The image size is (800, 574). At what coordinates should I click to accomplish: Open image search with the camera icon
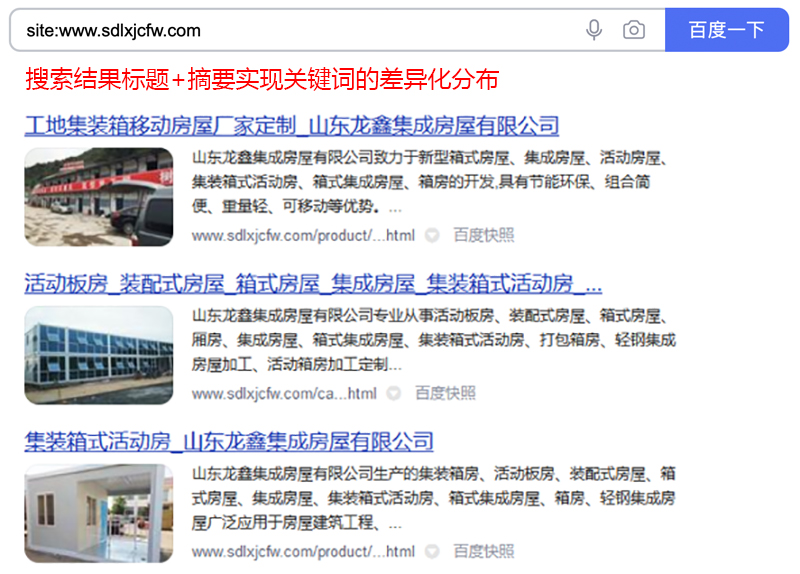pyautogui.click(x=634, y=30)
